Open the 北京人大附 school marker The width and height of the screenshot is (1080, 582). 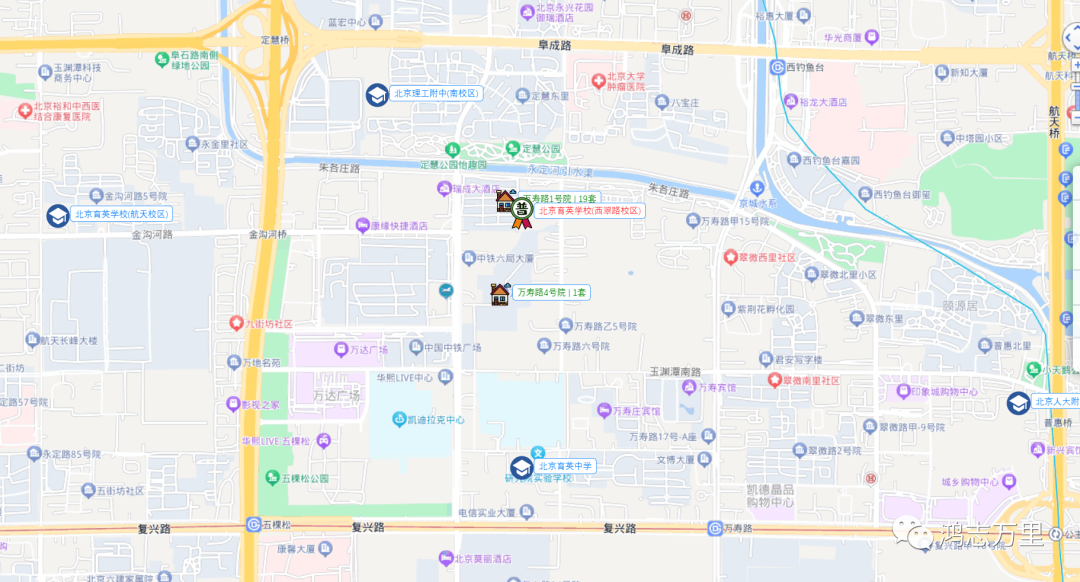pyautogui.click(x=1018, y=403)
